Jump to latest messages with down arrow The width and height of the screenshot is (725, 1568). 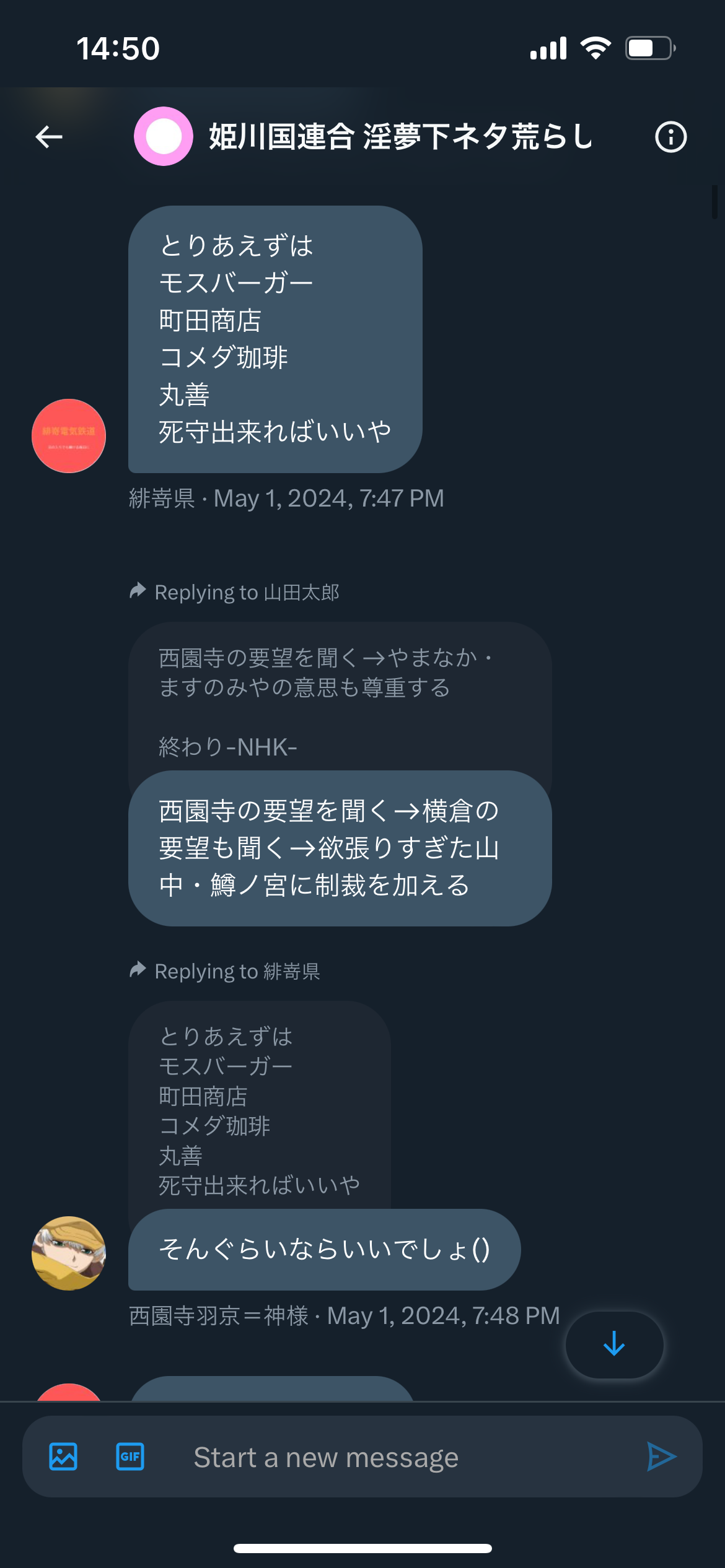click(614, 1344)
